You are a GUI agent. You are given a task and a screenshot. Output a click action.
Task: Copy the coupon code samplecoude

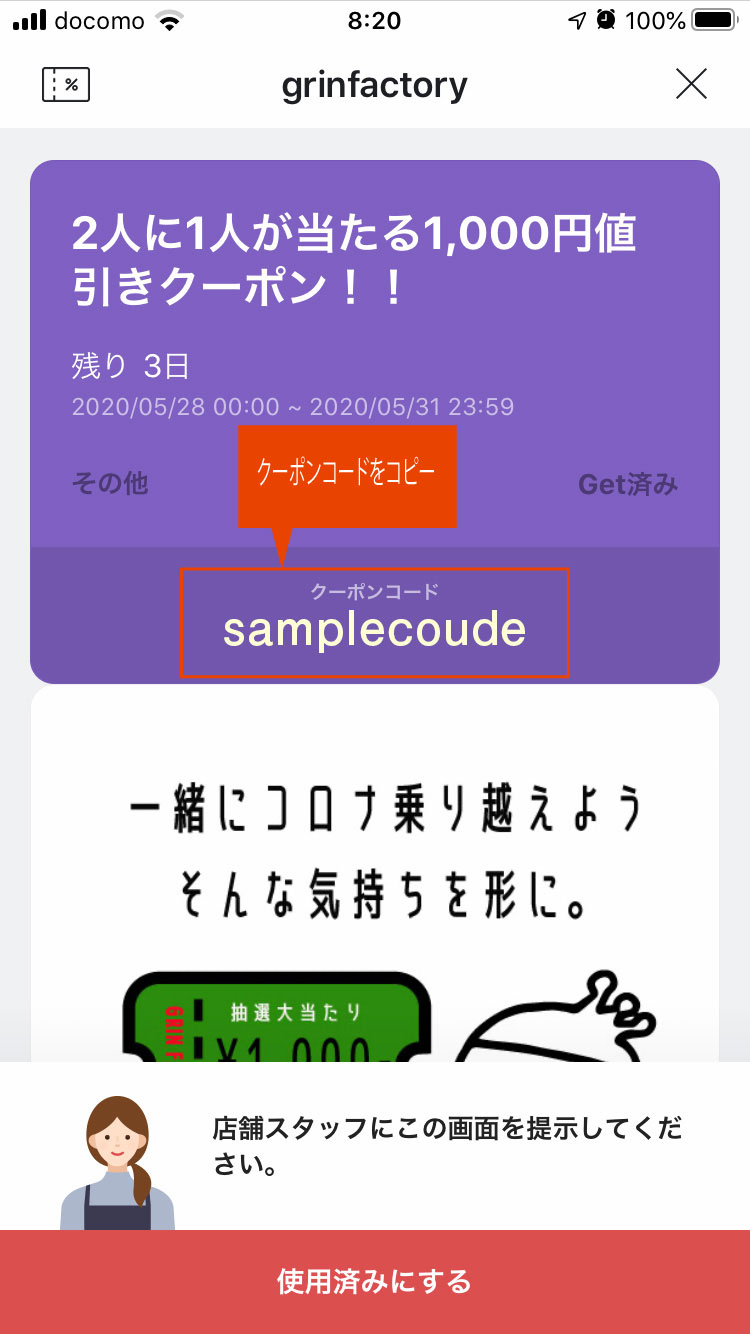(374, 622)
